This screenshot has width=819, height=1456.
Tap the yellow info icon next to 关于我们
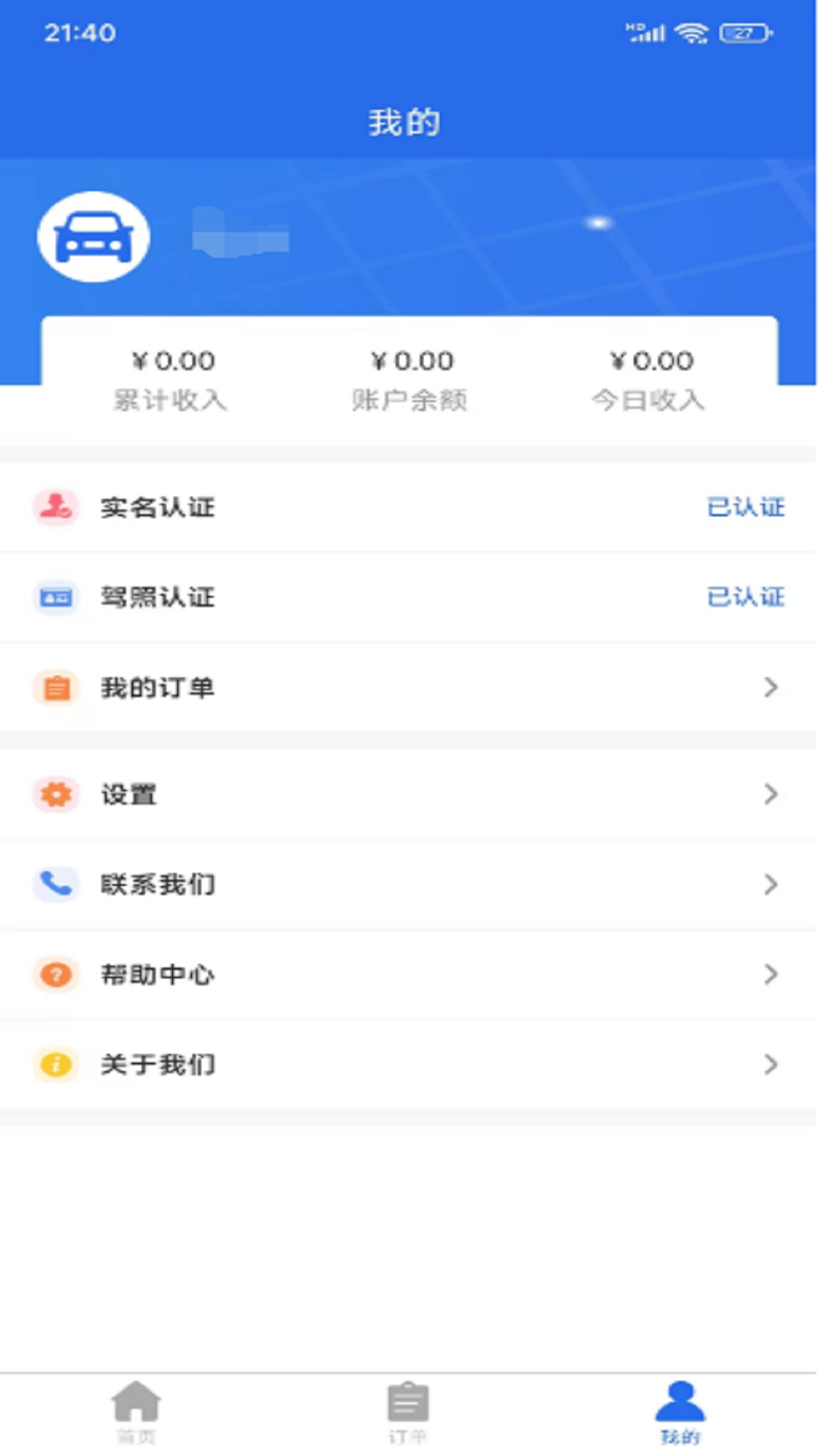(55, 1064)
